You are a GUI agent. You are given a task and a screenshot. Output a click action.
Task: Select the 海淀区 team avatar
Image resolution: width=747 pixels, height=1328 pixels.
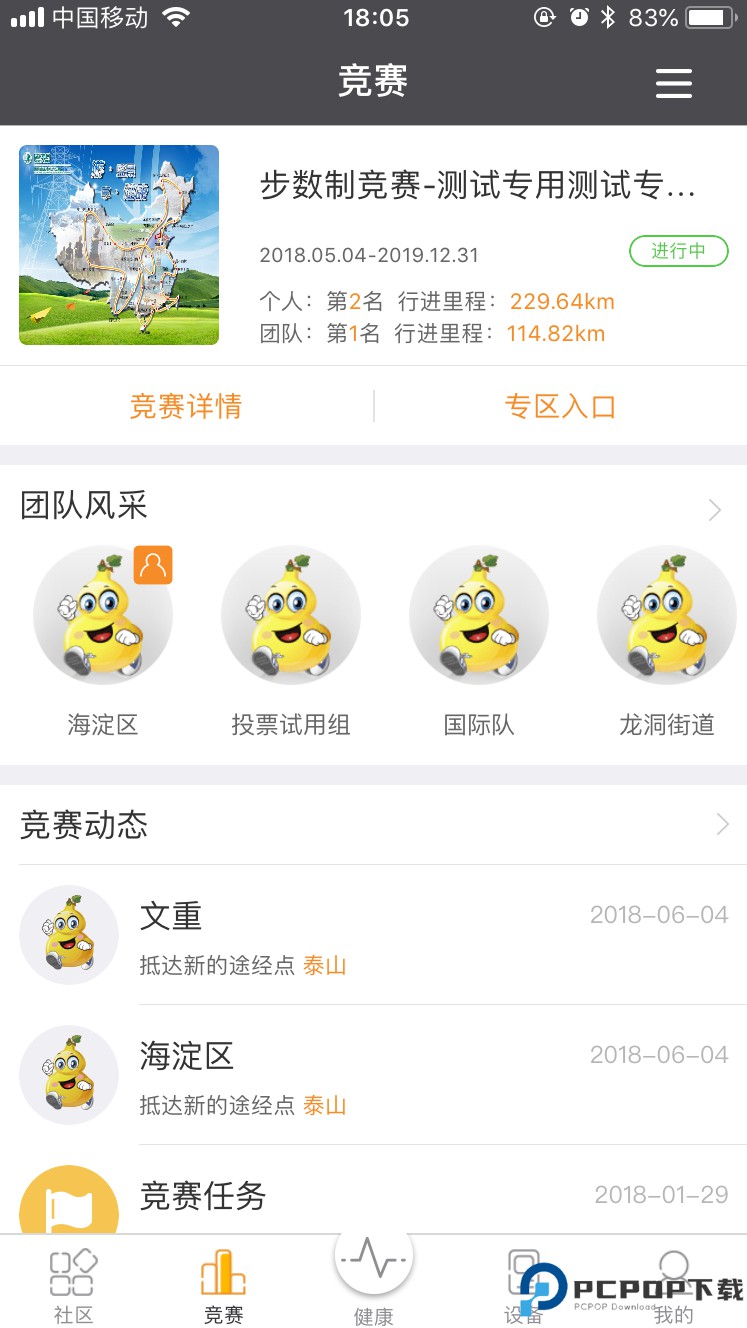point(102,614)
